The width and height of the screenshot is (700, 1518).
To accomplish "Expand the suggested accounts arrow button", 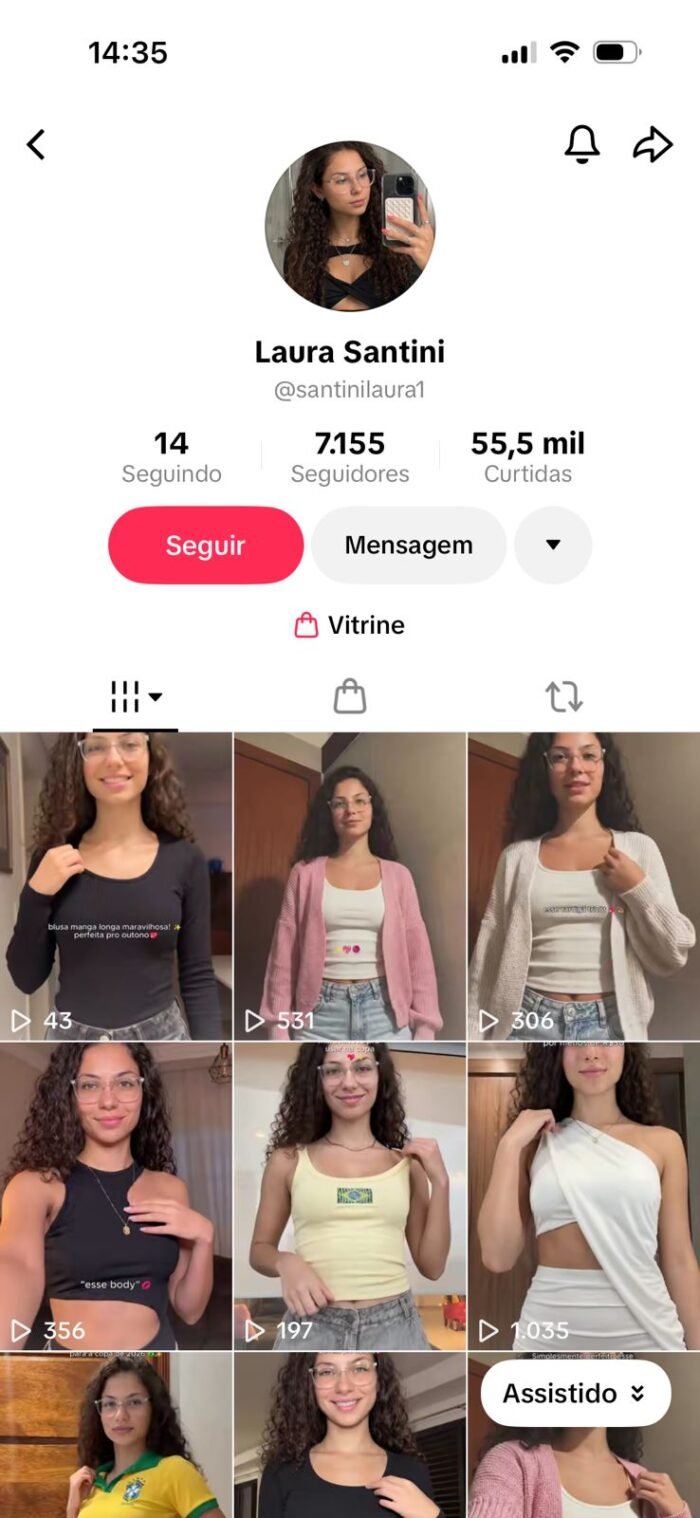I will click(x=553, y=545).
